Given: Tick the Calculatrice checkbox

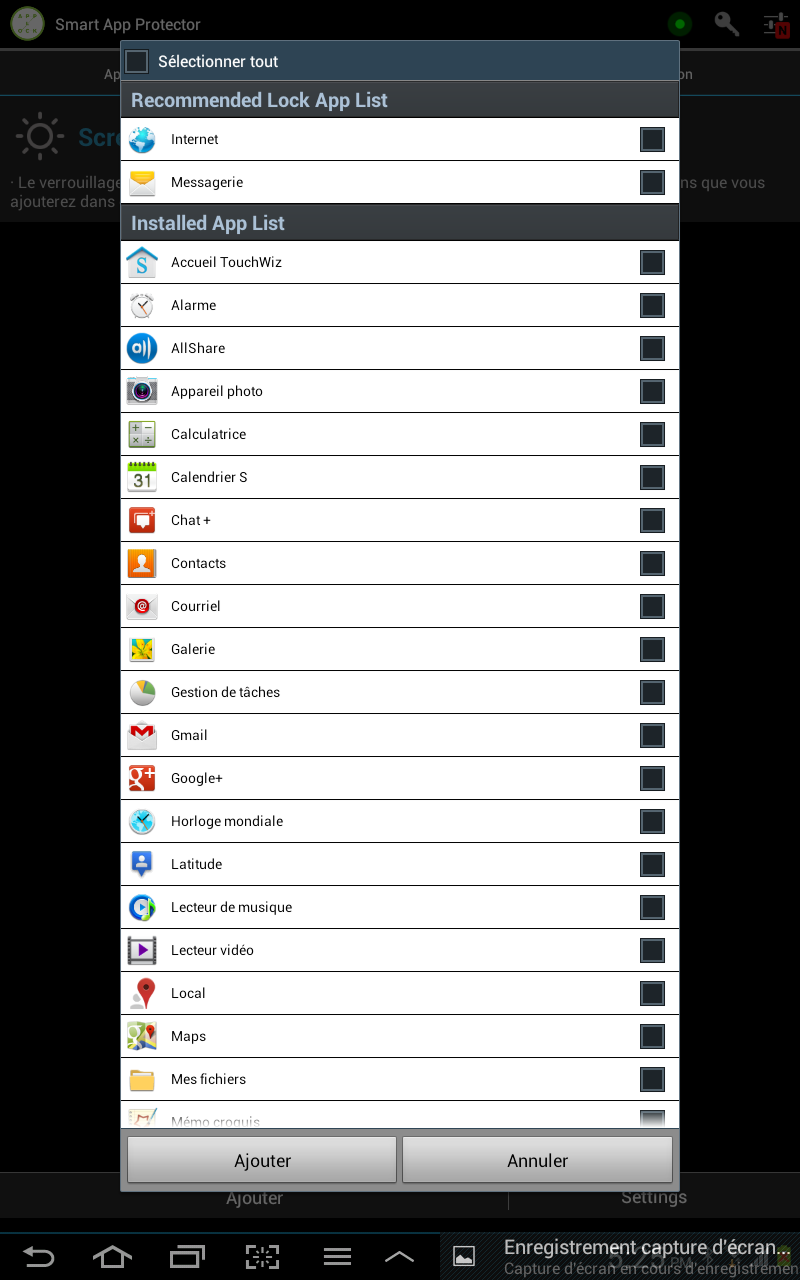Looking at the screenshot, I should [652, 434].
